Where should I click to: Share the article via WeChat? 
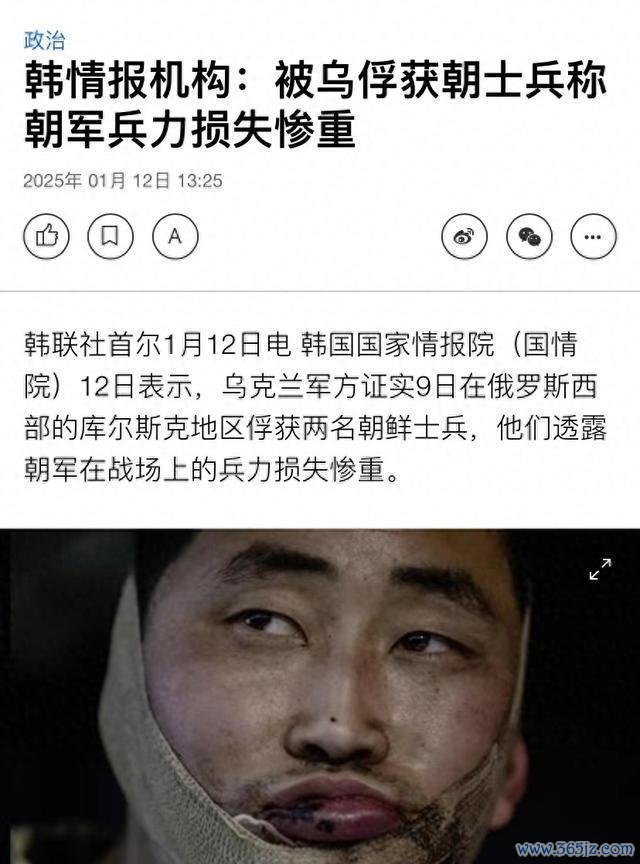[529, 237]
